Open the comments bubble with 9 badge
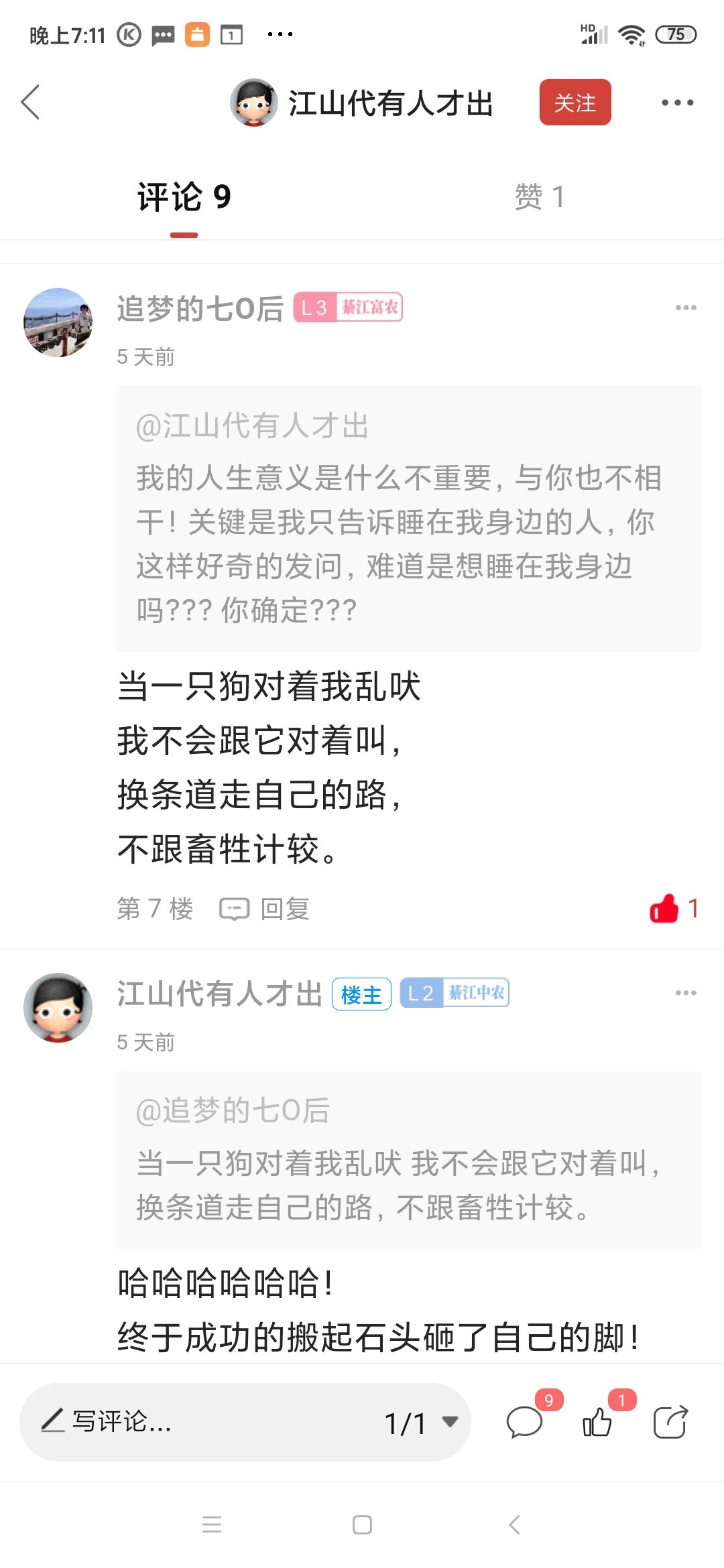 [524, 1422]
